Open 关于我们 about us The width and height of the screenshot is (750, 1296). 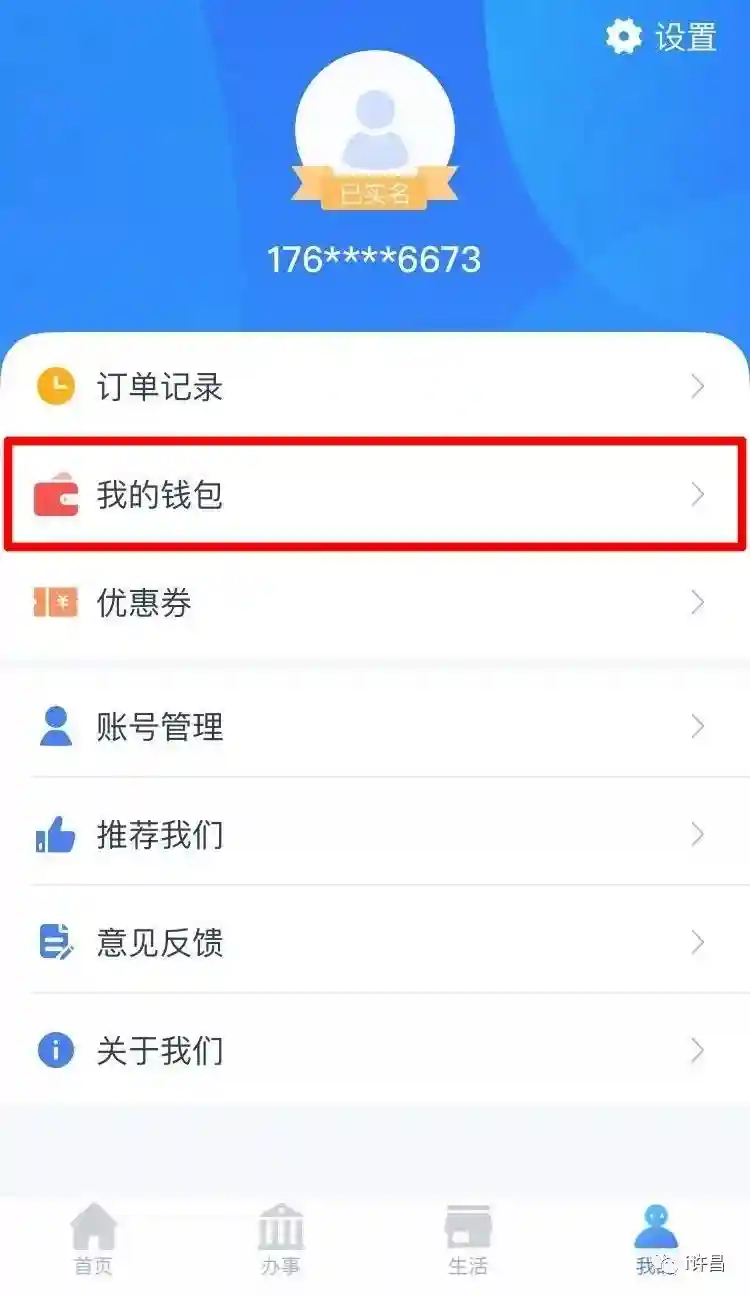[375, 1051]
